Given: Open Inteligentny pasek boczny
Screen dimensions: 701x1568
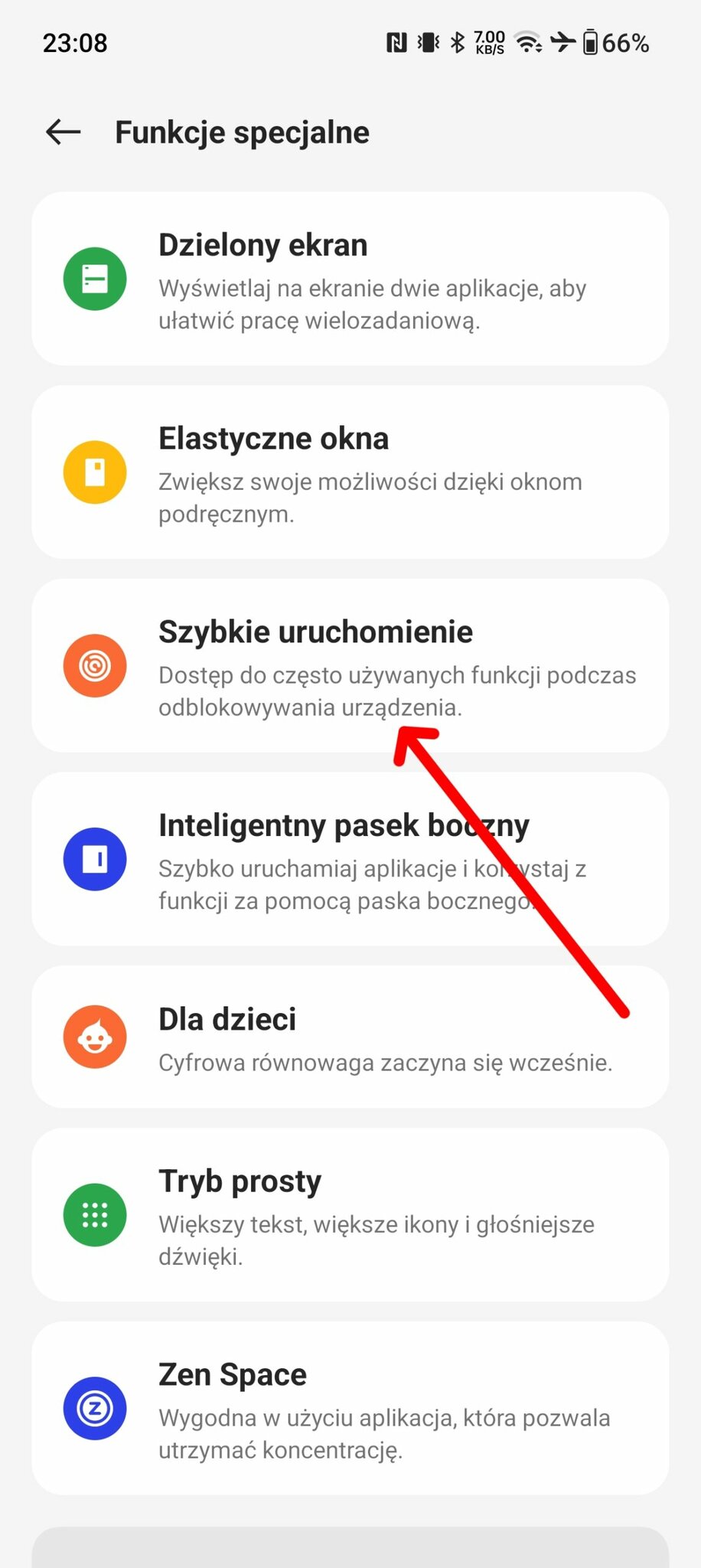Looking at the screenshot, I should (x=350, y=859).
